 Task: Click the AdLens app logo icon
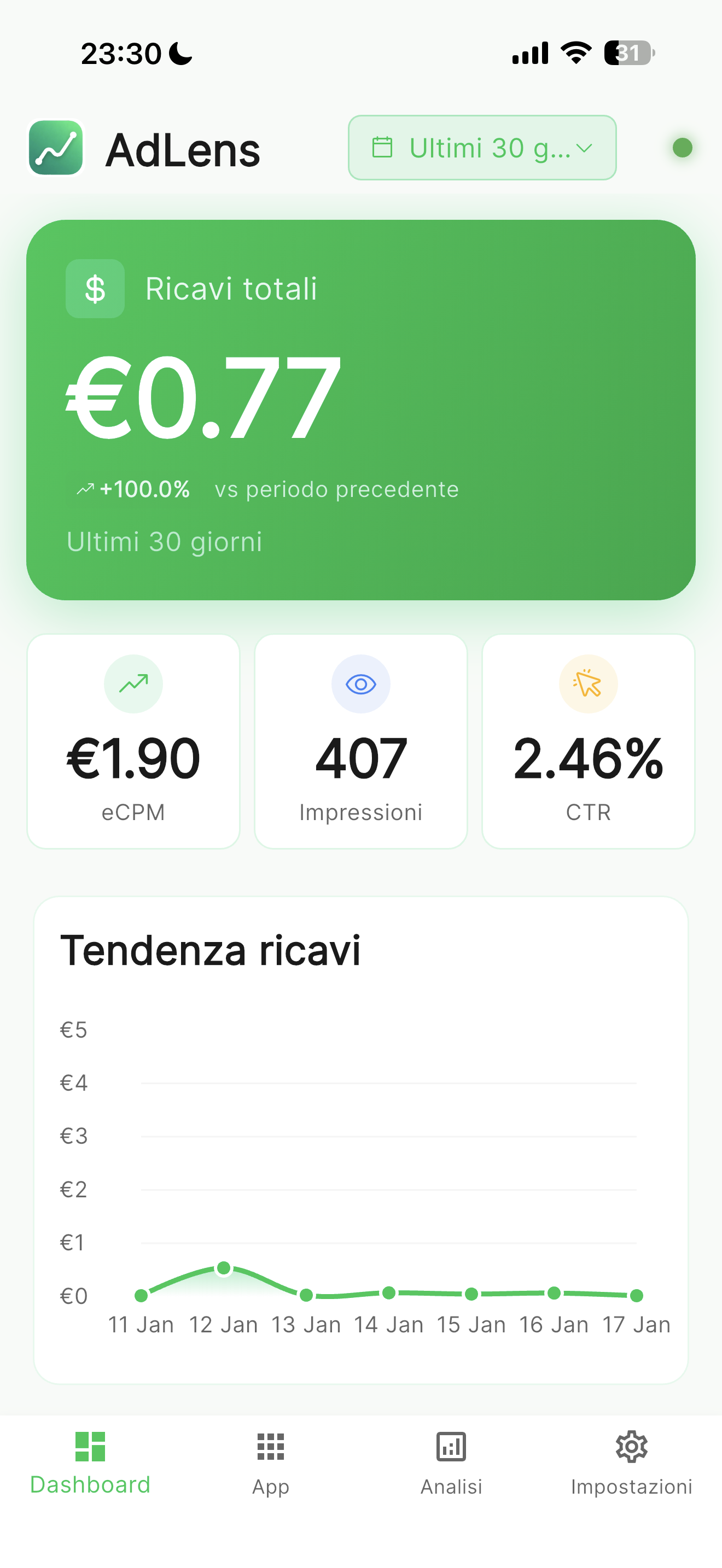coord(55,147)
